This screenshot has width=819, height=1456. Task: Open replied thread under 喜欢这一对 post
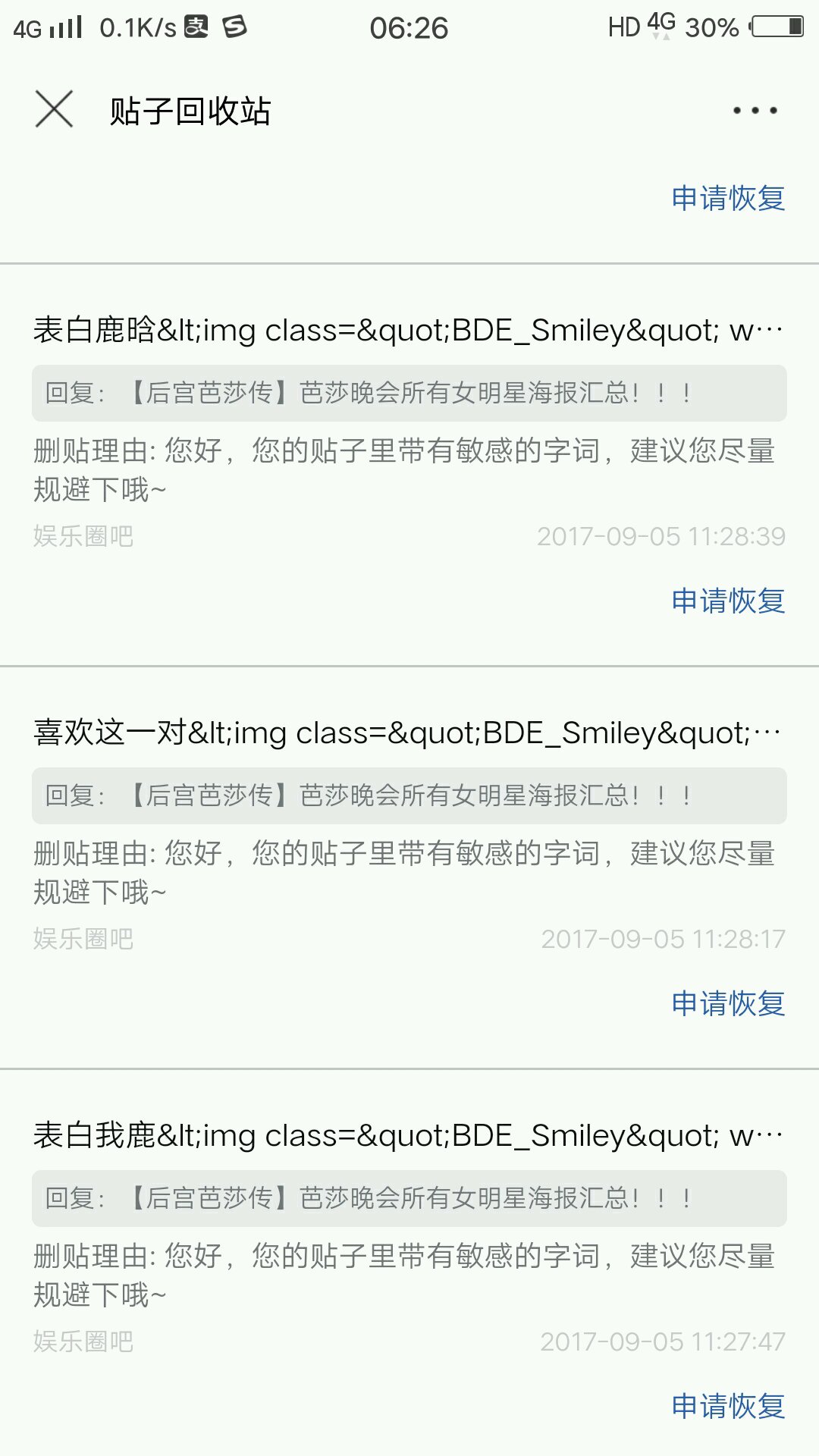click(x=409, y=796)
